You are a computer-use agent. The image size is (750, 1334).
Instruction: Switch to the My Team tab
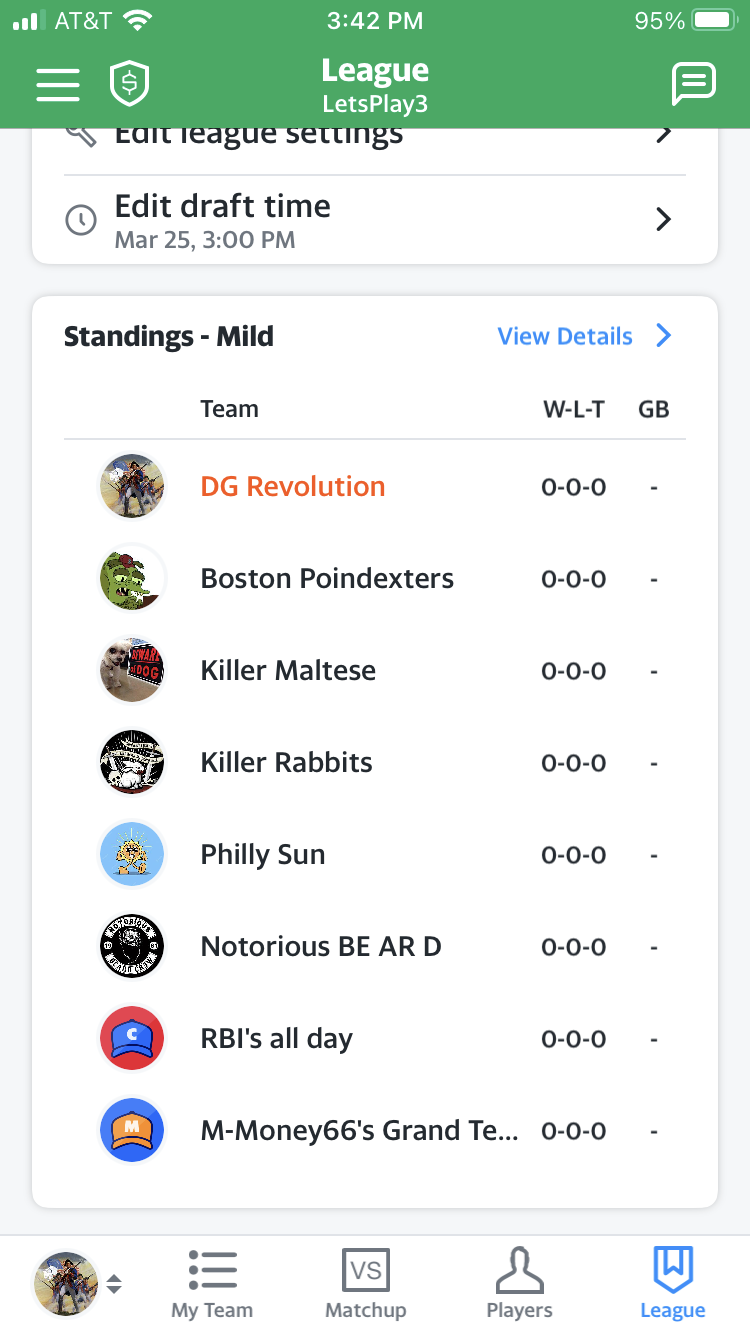coord(212,1284)
